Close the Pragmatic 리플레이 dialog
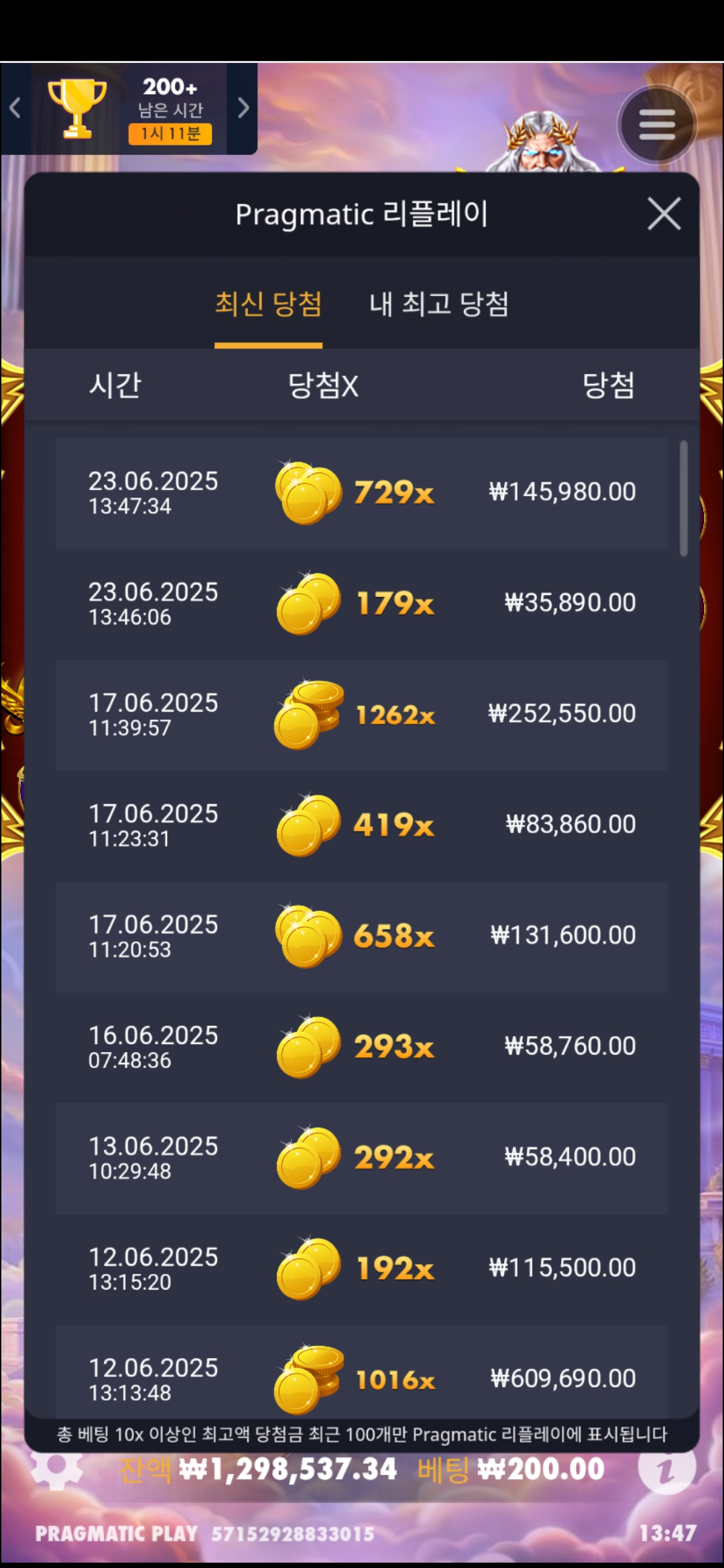The width and height of the screenshot is (724, 1568). point(664,214)
